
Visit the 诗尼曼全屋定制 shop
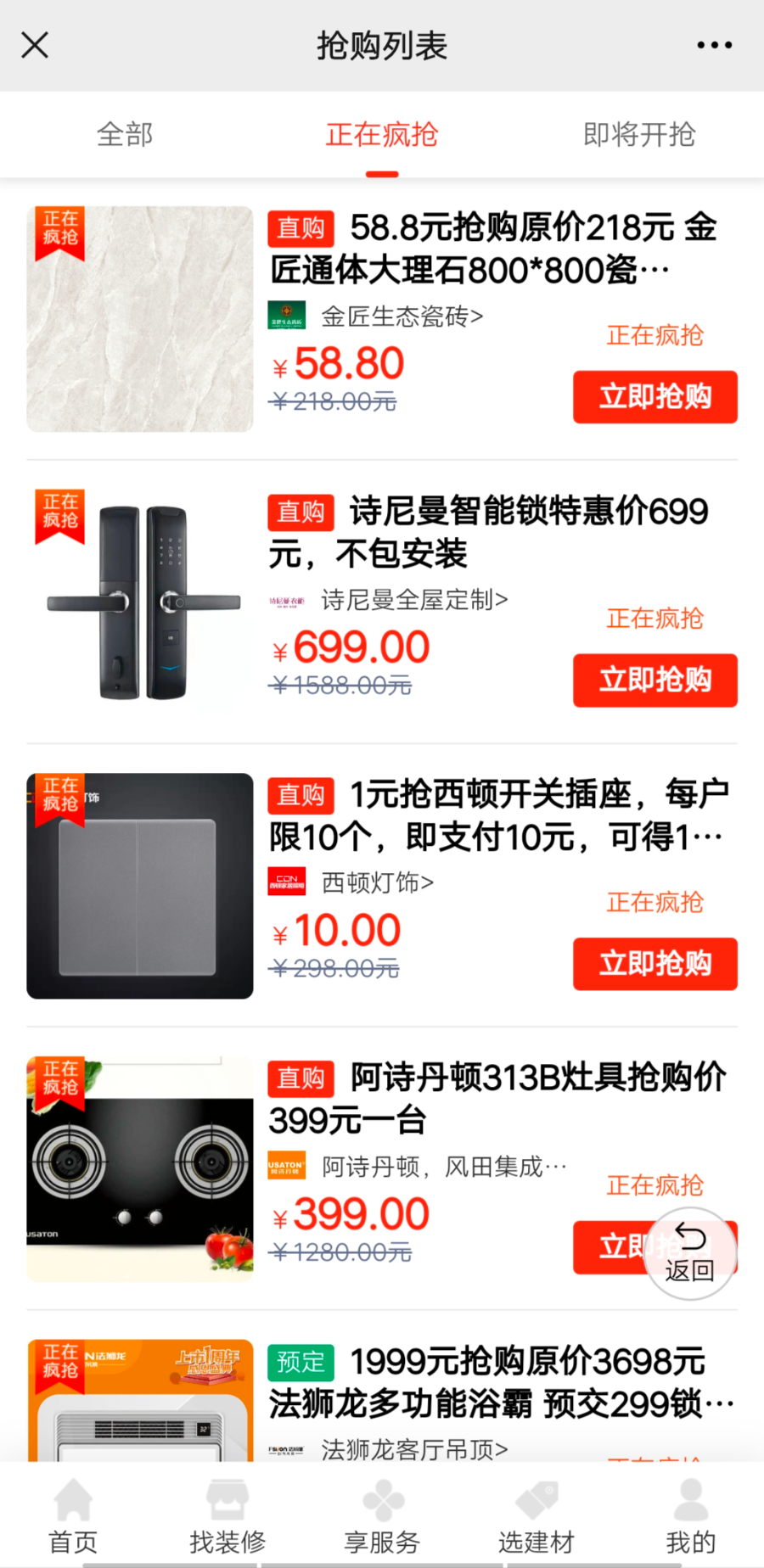(x=414, y=600)
